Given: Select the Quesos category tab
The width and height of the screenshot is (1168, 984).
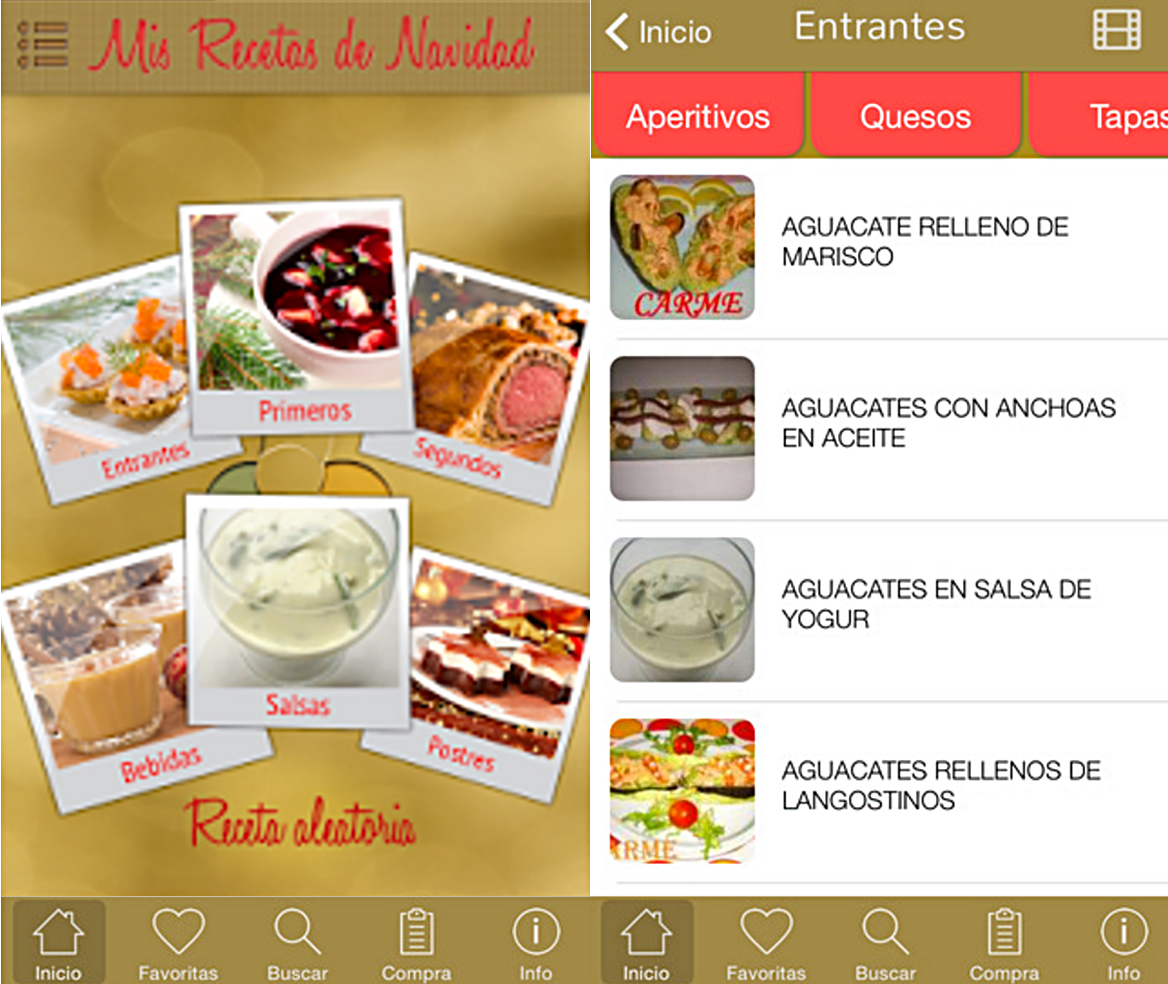Looking at the screenshot, I should point(915,117).
